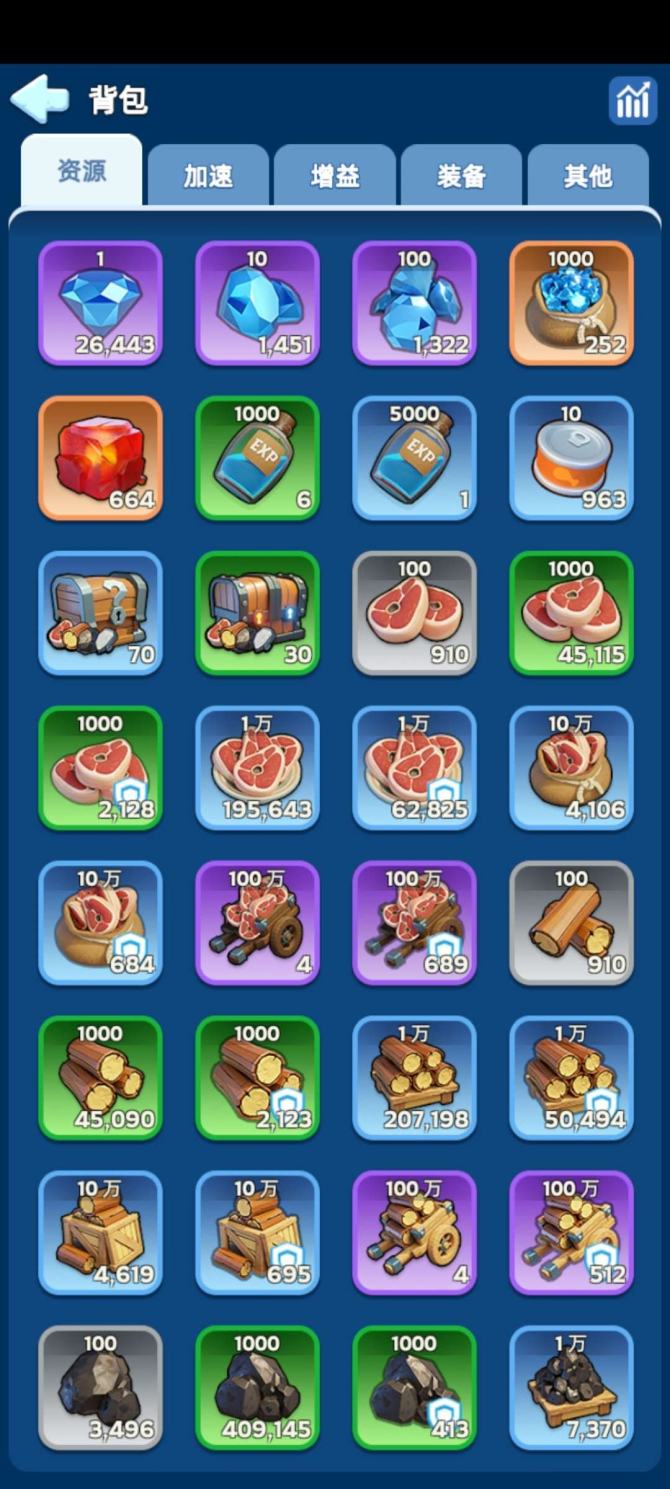This screenshot has height=1489, width=670.
Task: Switch to the 增益 tab
Action: click(x=335, y=176)
